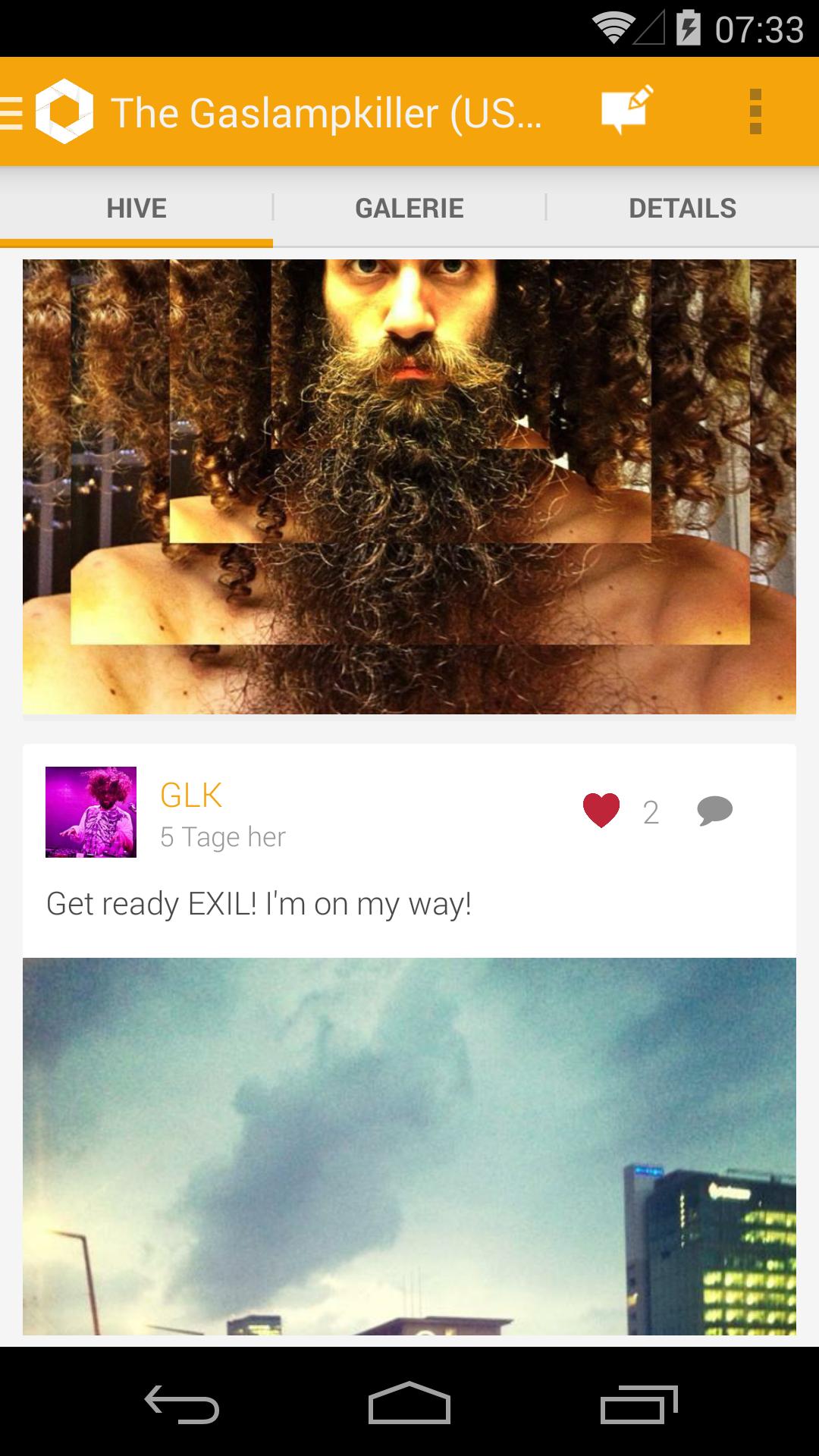
Task: Open comments via speech bubble icon
Action: click(x=714, y=811)
